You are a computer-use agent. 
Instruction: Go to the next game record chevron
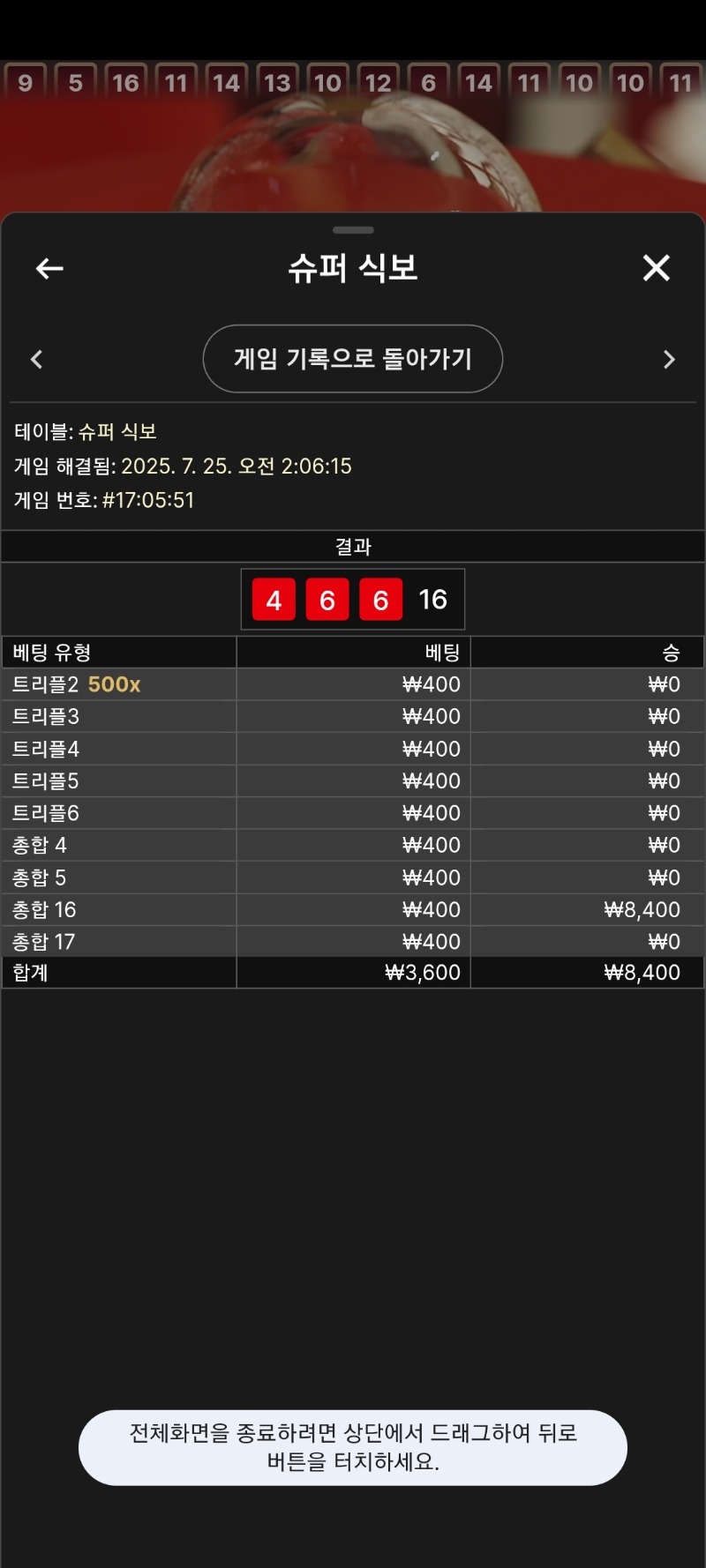click(x=669, y=359)
